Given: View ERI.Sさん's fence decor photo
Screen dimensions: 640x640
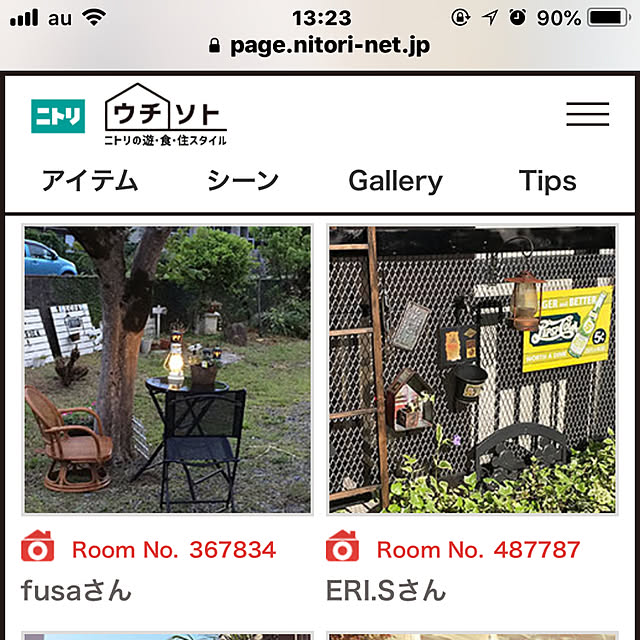Looking at the screenshot, I should click(472, 370).
